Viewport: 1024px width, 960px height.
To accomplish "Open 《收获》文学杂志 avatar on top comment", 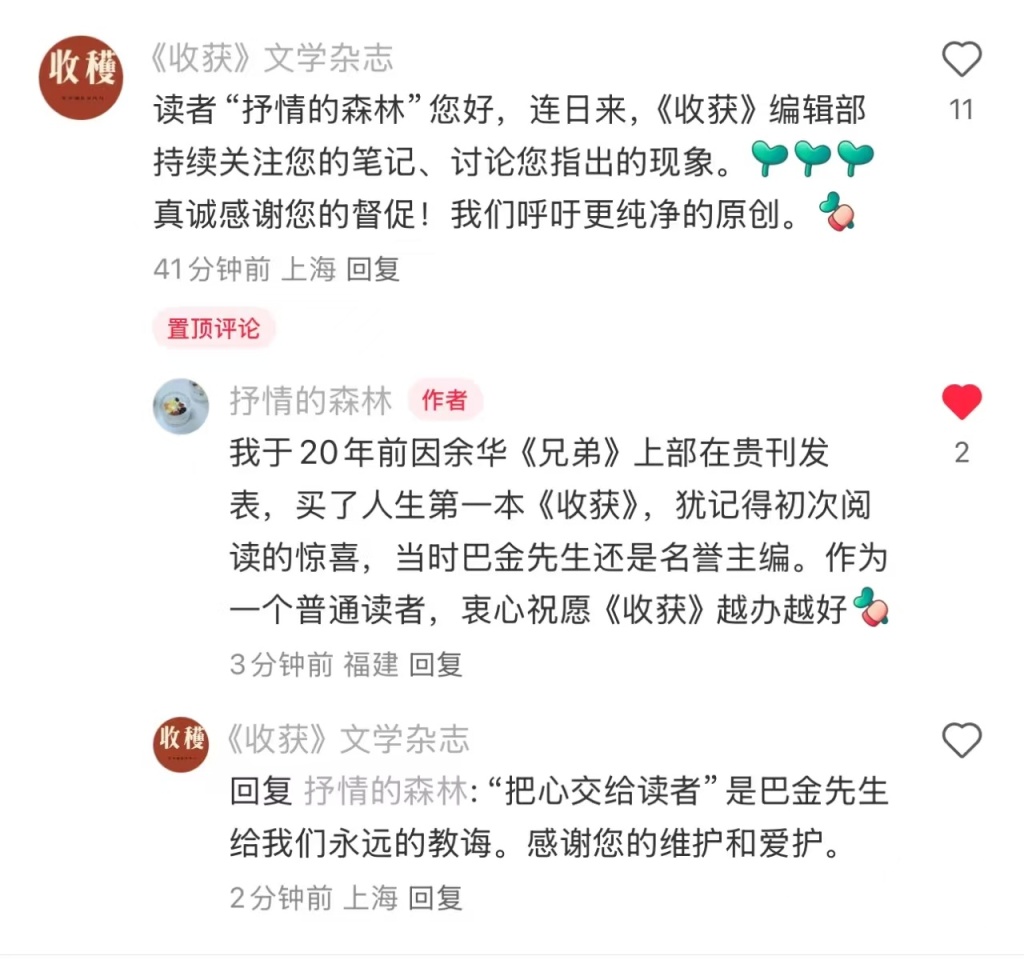I will pos(81,77).
